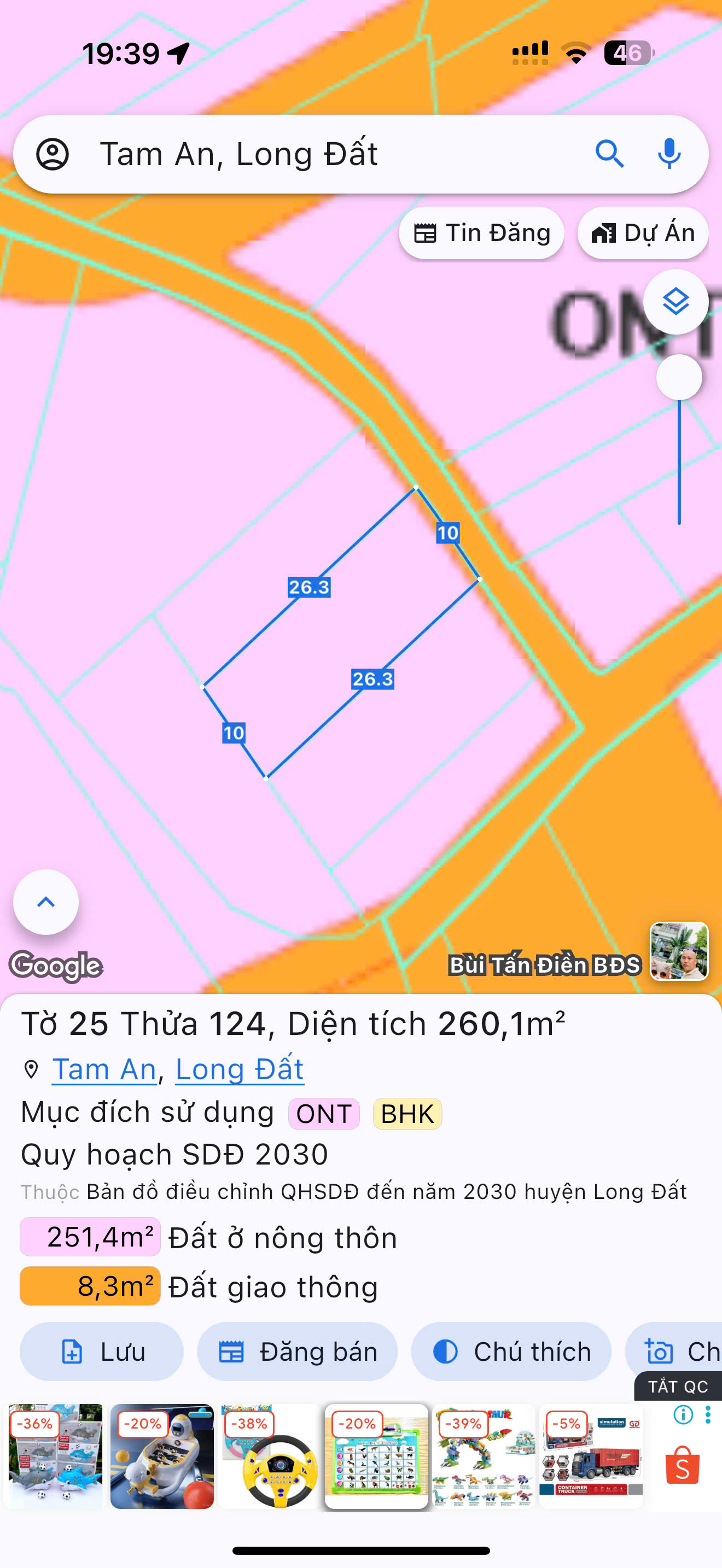Tap the pink 251,4m² area swatch
This screenshot has height=1568, width=722.
click(x=90, y=1236)
